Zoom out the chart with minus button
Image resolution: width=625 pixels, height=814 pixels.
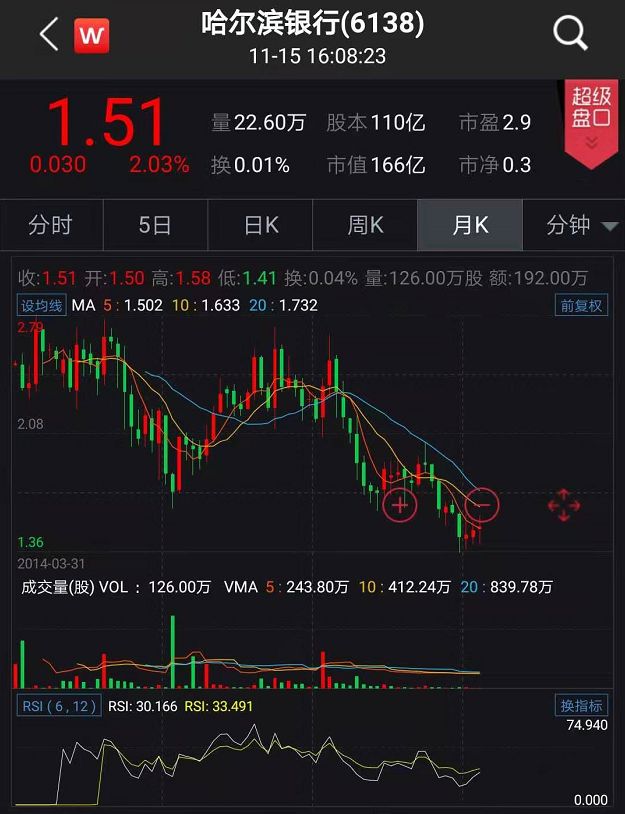click(x=482, y=504)
